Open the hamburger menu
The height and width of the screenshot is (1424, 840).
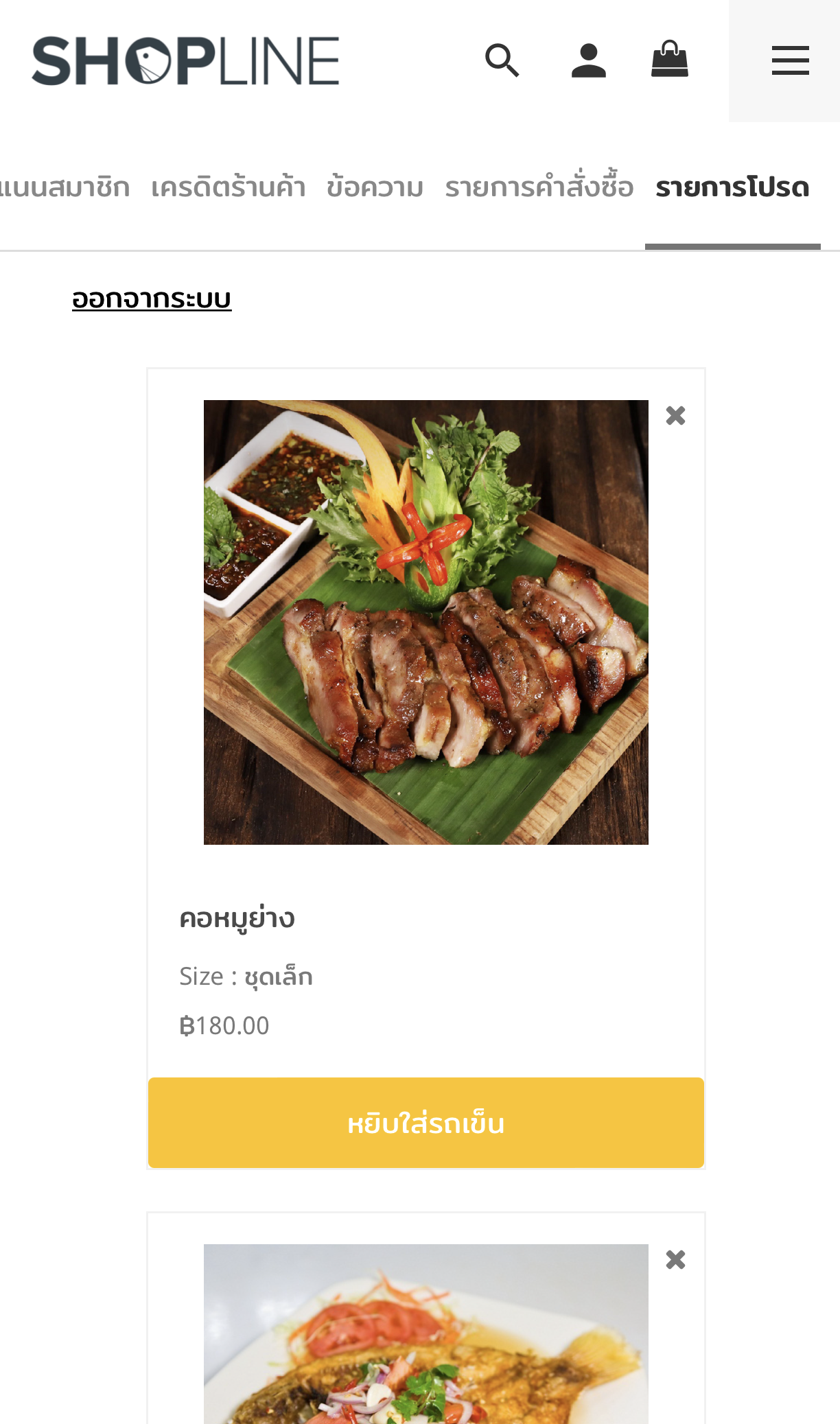790,60
